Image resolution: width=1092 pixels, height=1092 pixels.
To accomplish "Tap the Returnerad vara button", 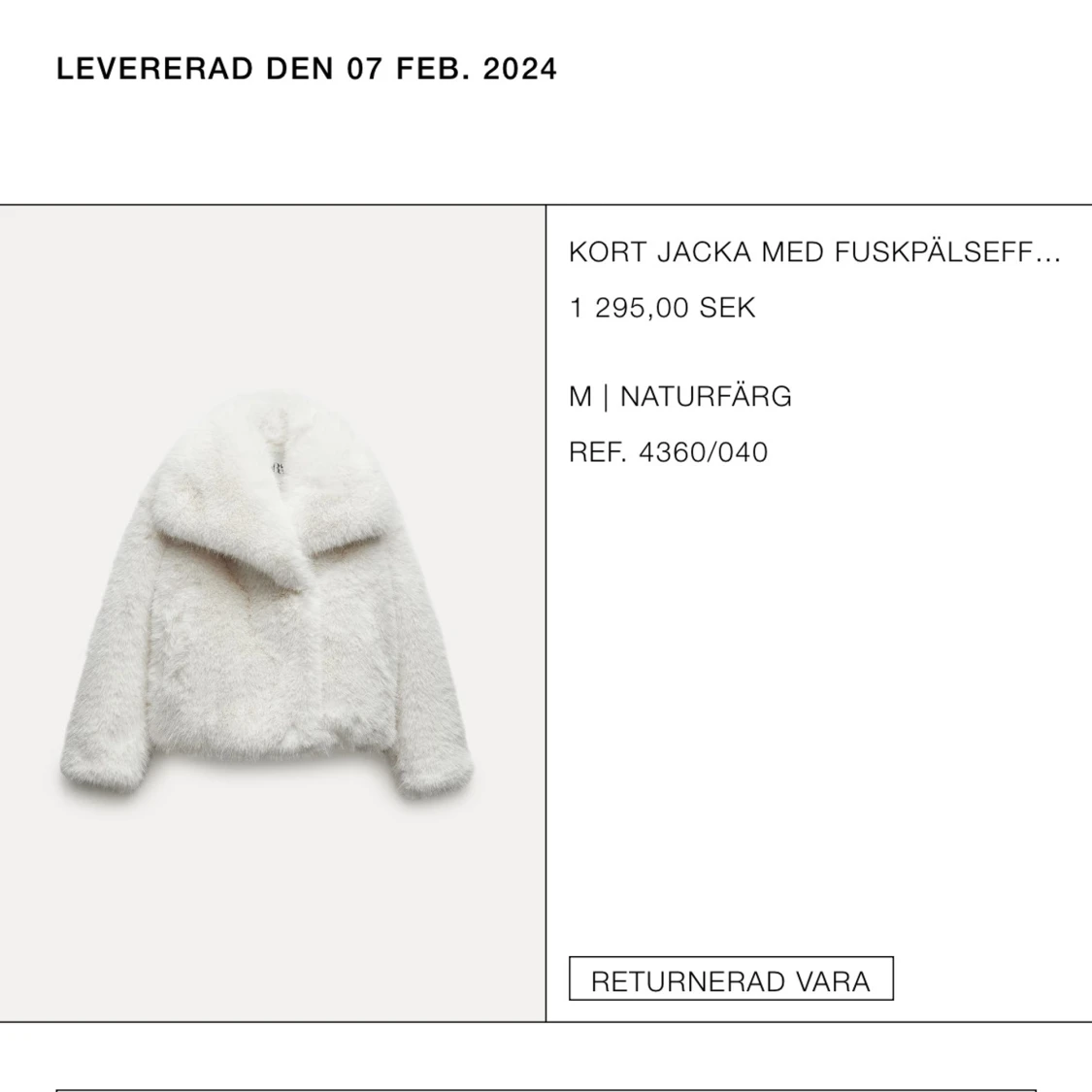I will [x=730, y=980].
